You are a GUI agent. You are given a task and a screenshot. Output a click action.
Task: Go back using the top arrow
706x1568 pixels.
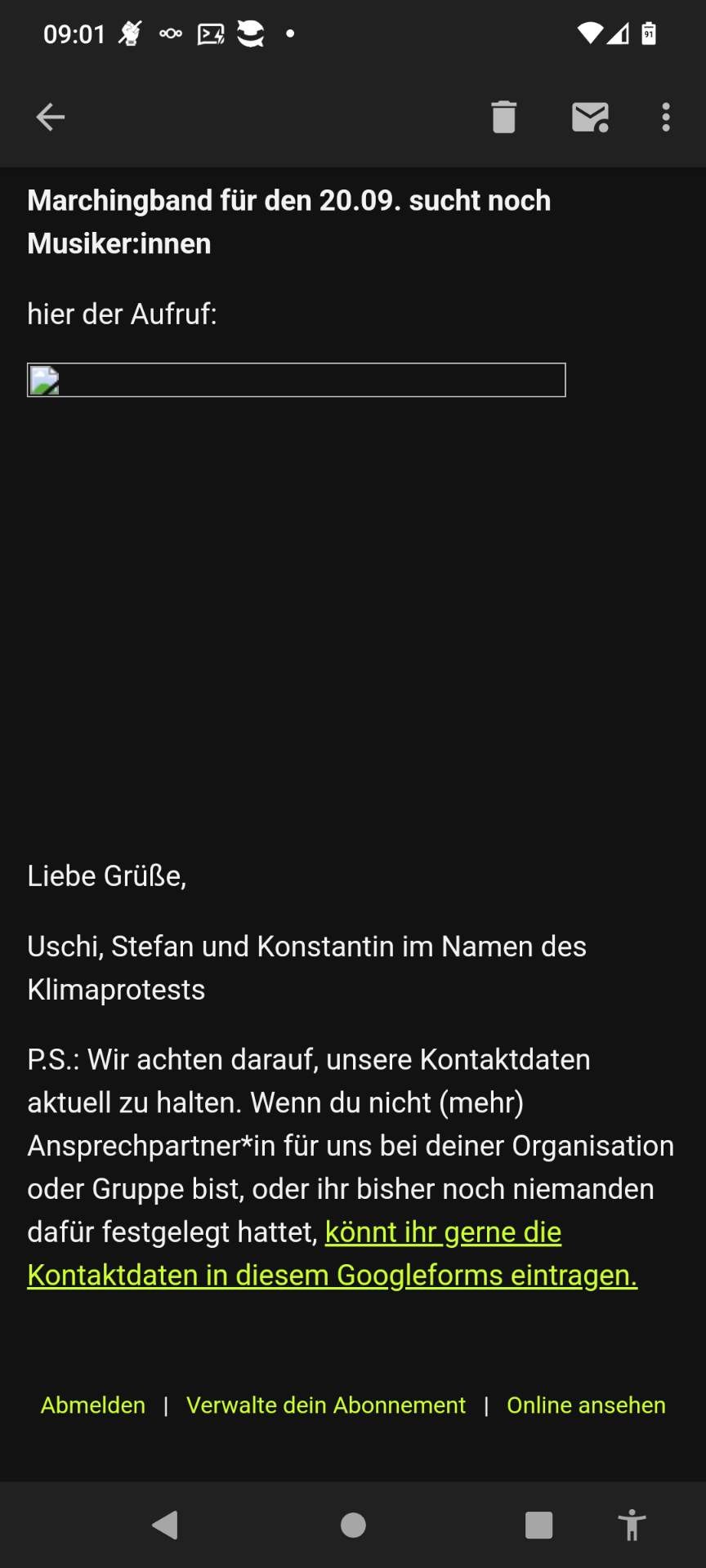[51, 117]
